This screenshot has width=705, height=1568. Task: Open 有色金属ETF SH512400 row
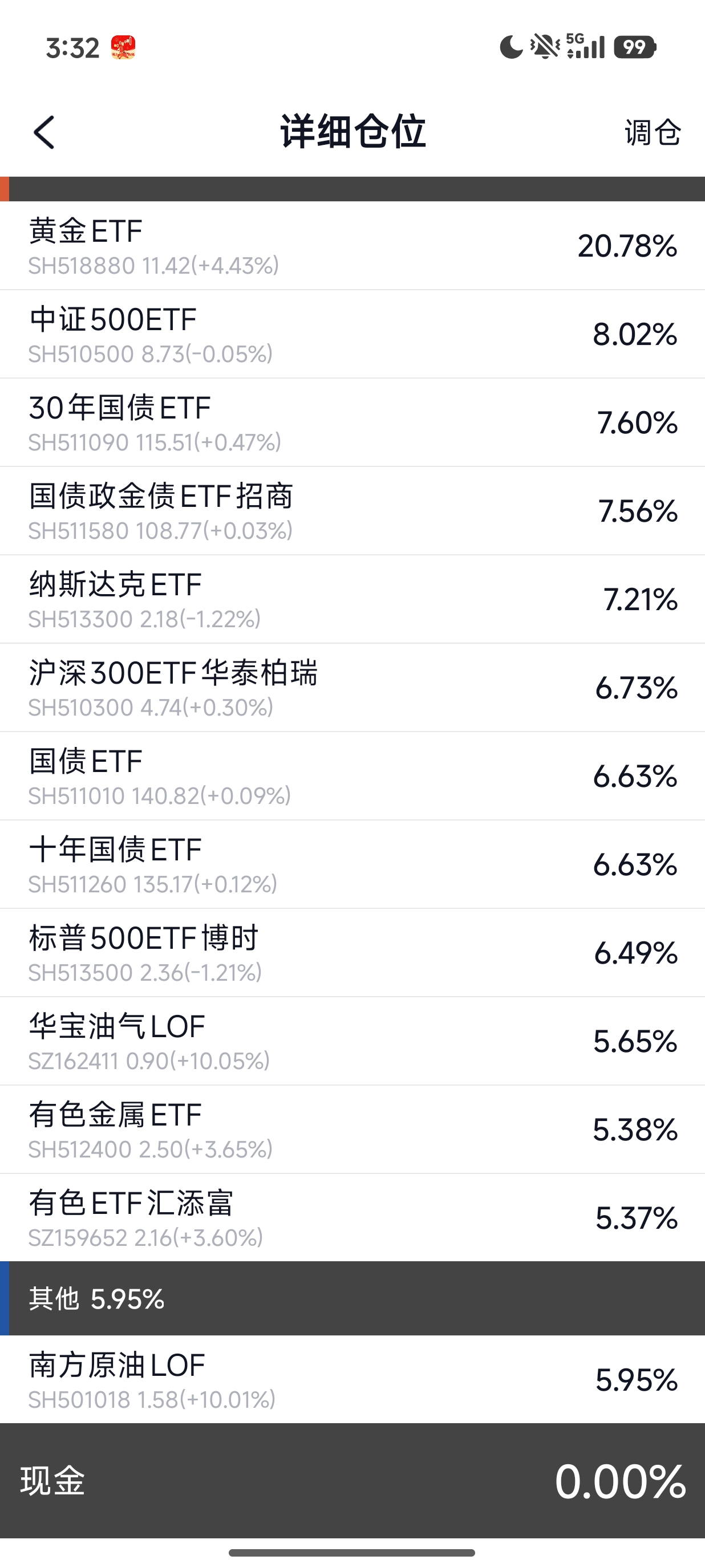(x=352, y=1129)
